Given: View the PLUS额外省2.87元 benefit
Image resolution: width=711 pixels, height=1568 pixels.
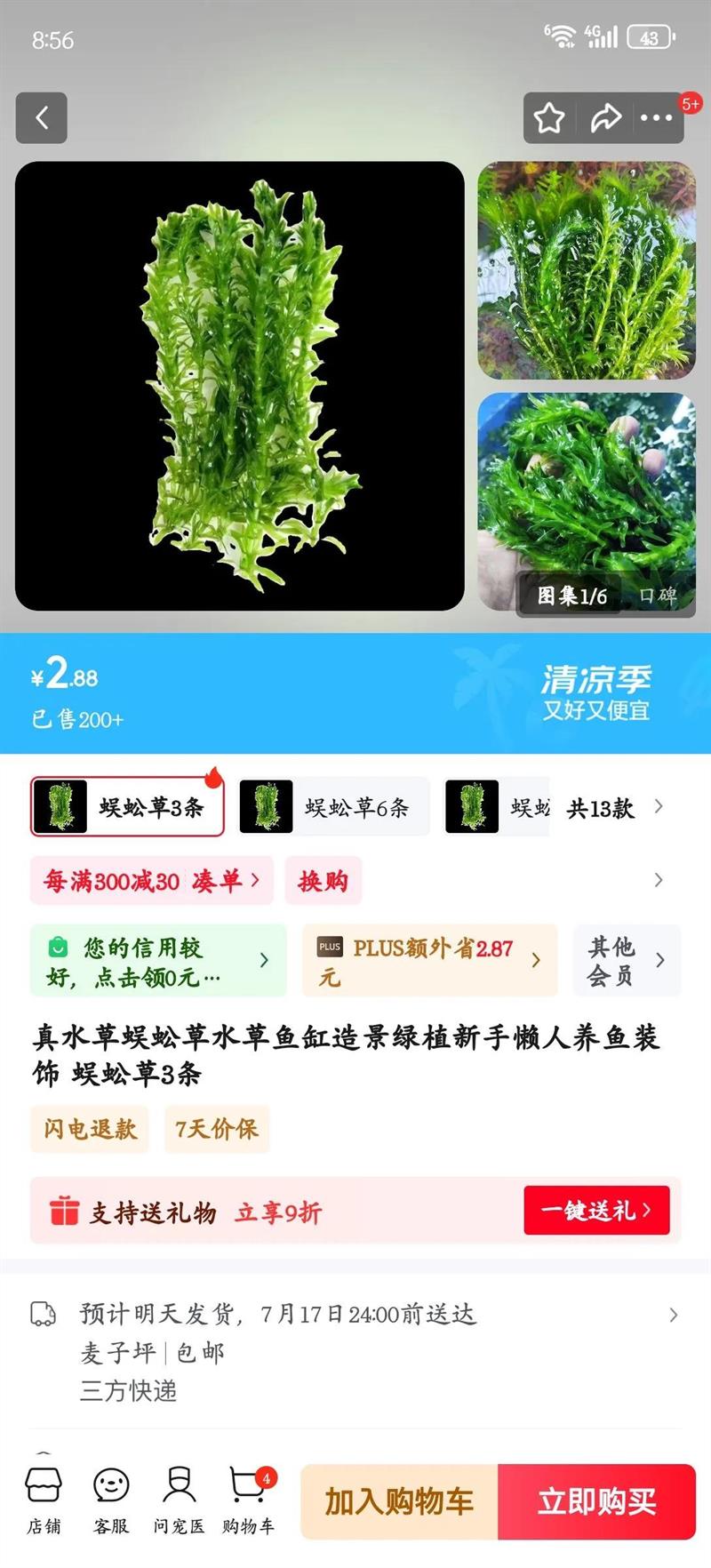Looking at the screenshot, I should click(429, 961).
